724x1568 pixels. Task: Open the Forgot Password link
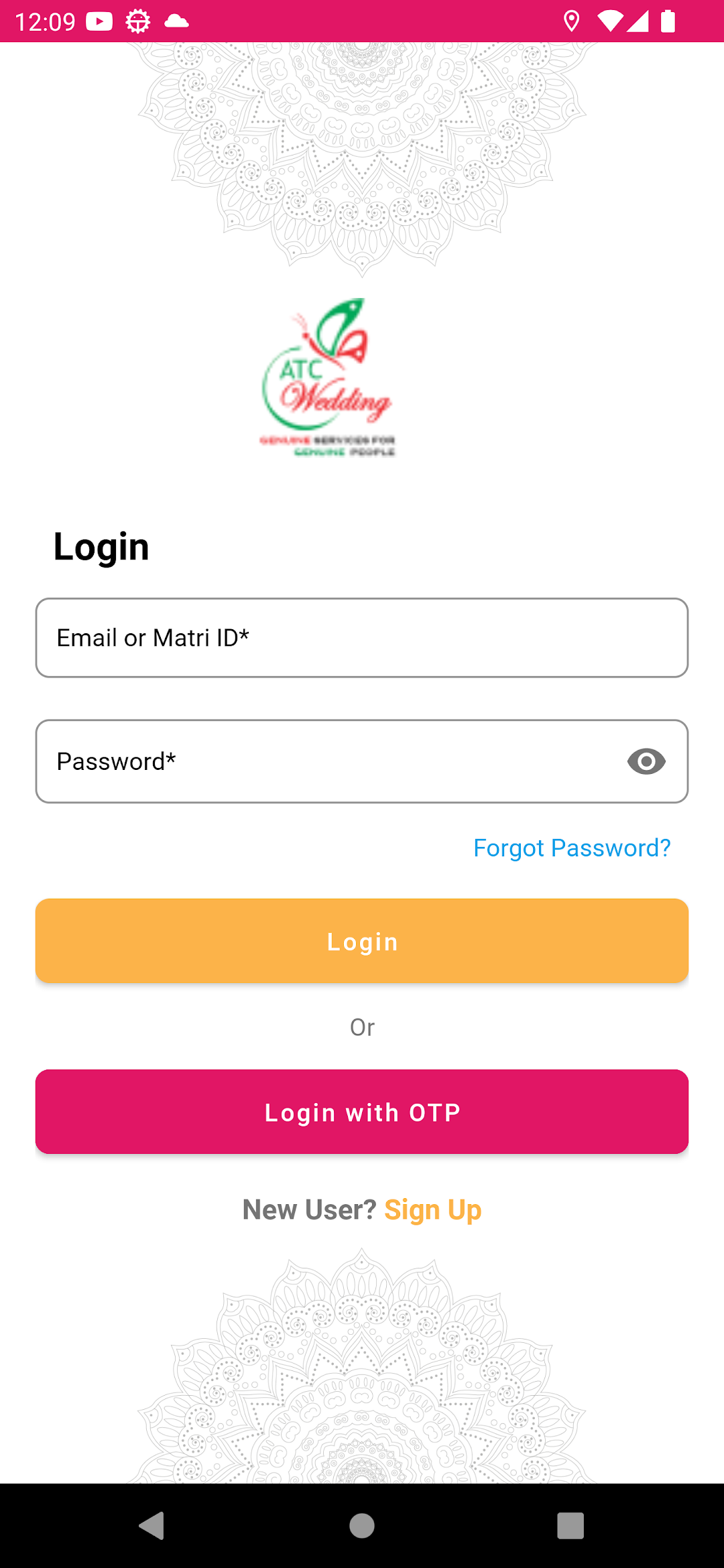tap(571, 848)
